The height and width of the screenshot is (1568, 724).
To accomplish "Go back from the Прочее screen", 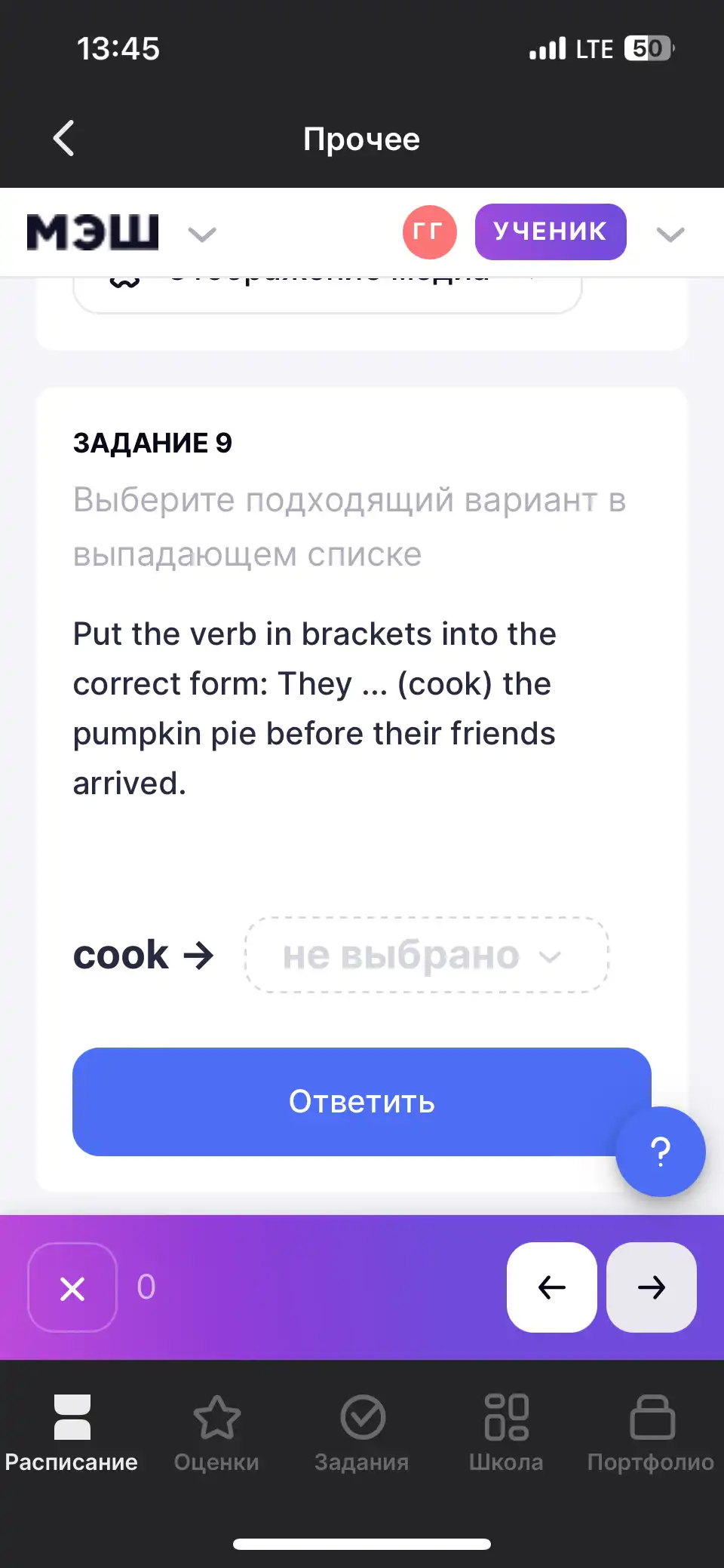I will [64, 138].
